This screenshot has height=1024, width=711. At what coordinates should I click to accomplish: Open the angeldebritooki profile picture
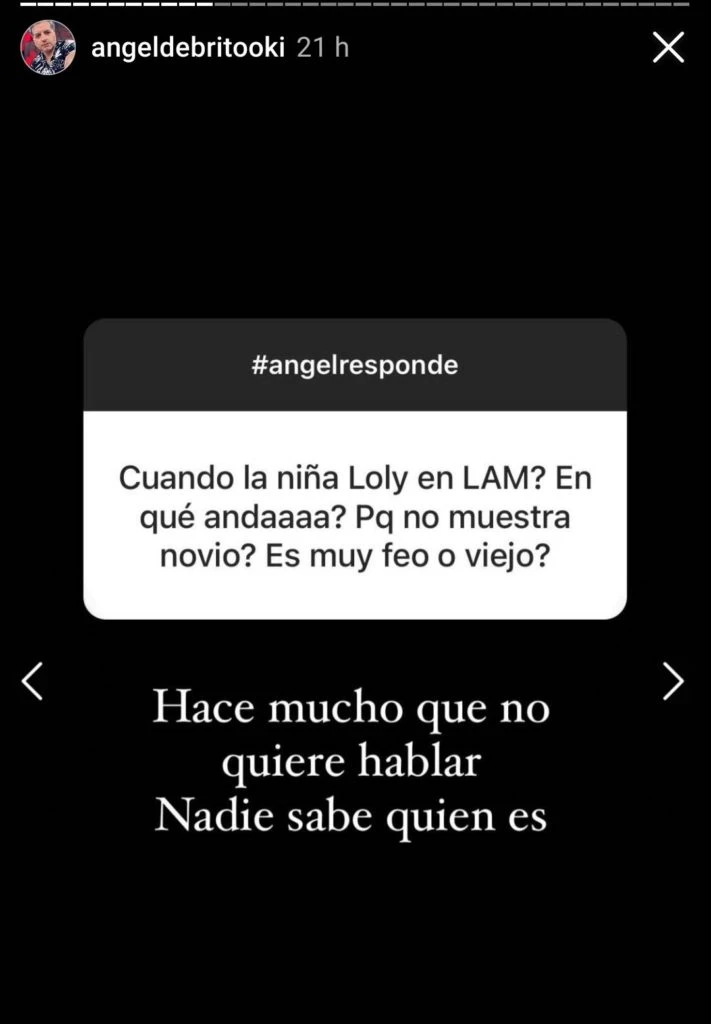48,47
